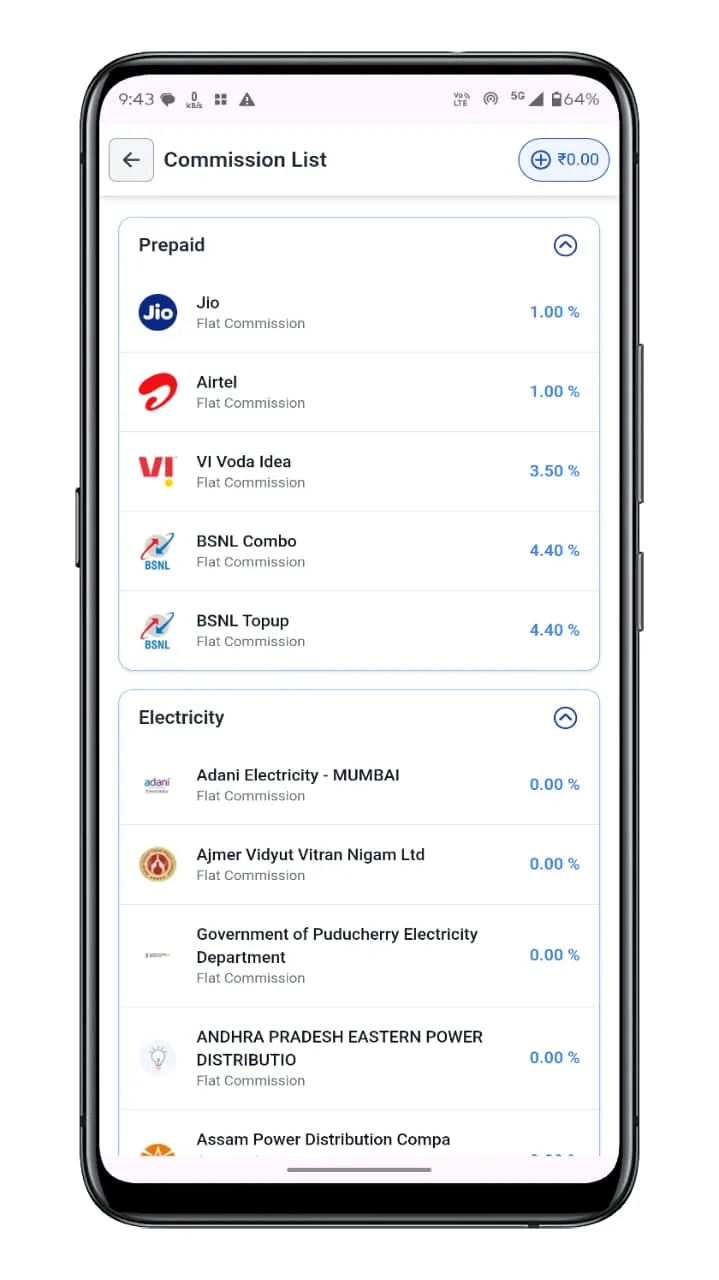This screenshot has width=719, height=1280.
Task: Go back from Commission List
Action: click(x=131, y=160)
